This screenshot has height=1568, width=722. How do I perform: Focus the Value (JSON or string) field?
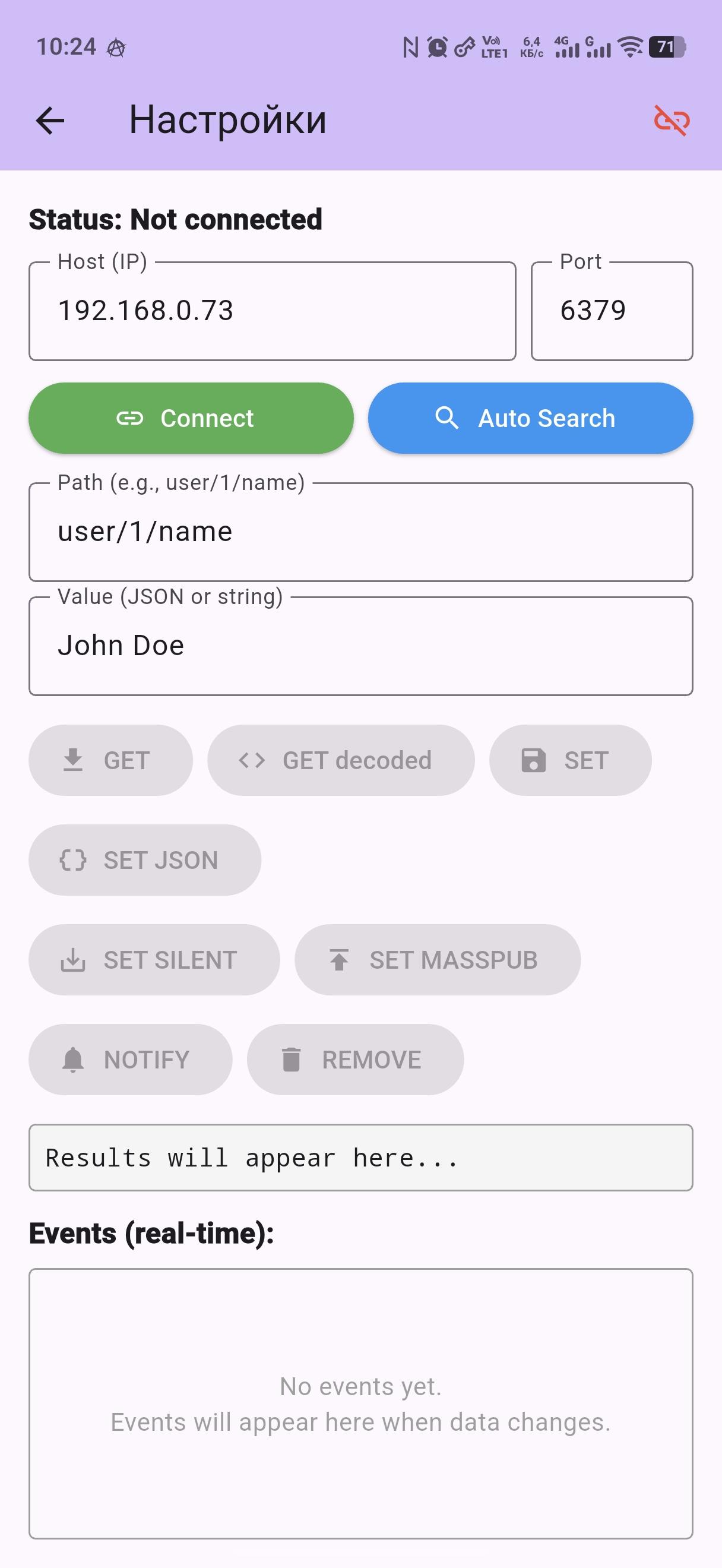click(x=360, y=646)
